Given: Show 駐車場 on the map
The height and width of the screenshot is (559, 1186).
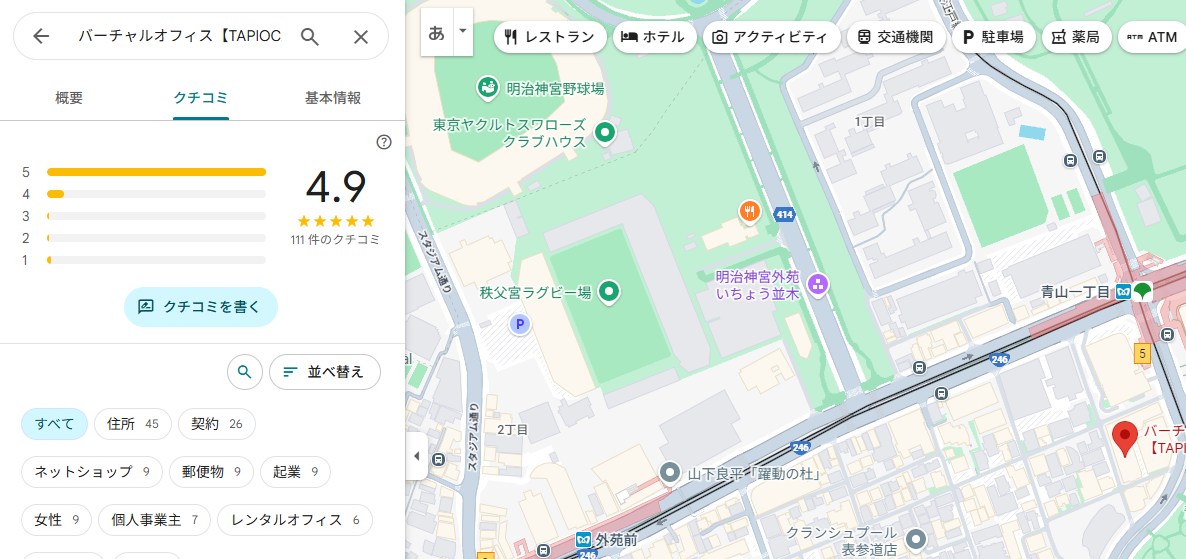Looking at the screenshot, I should click(x=993, y=38).
